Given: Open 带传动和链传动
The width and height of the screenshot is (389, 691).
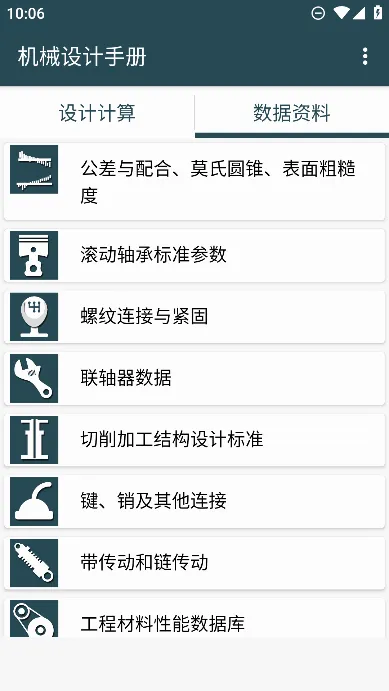Looking at the screenshot, I should [x=194, y=563].
